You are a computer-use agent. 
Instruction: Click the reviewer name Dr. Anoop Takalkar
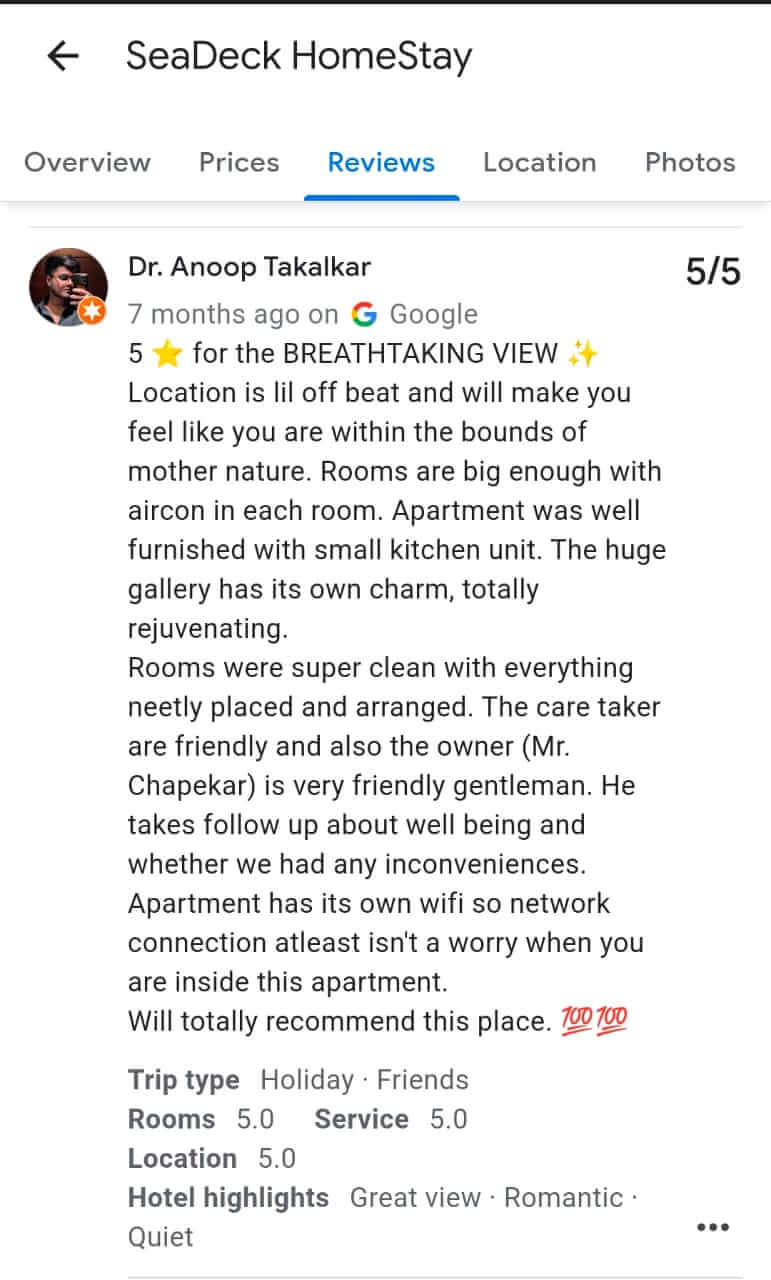[x=249, y=267]
